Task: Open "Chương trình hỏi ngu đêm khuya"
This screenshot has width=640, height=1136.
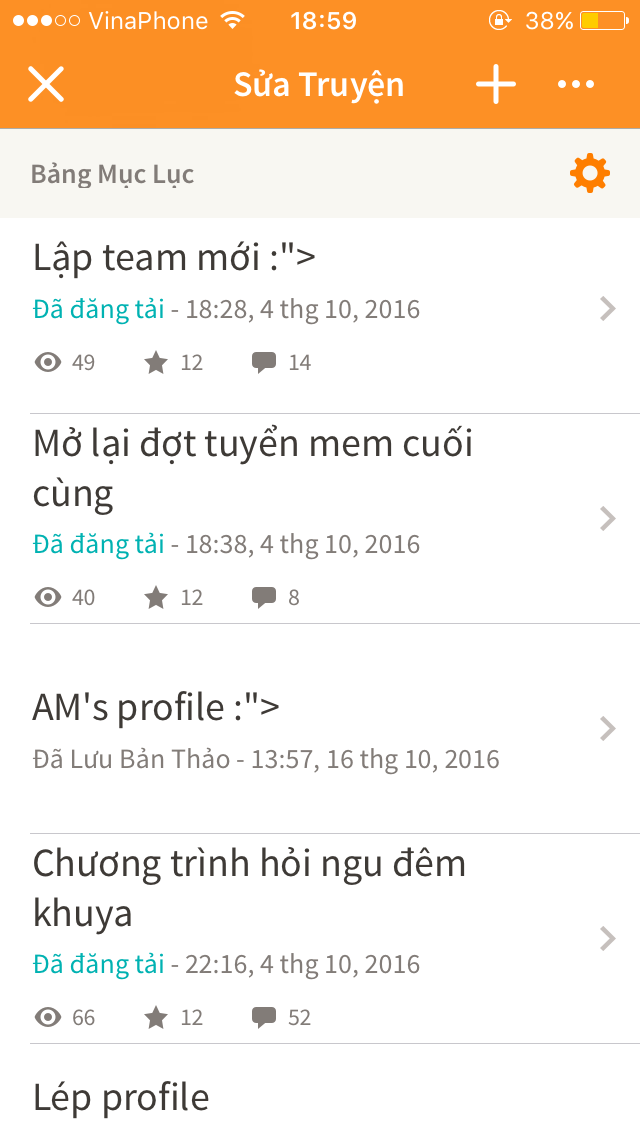Action: pyautogui.click(x=320, y=939)
